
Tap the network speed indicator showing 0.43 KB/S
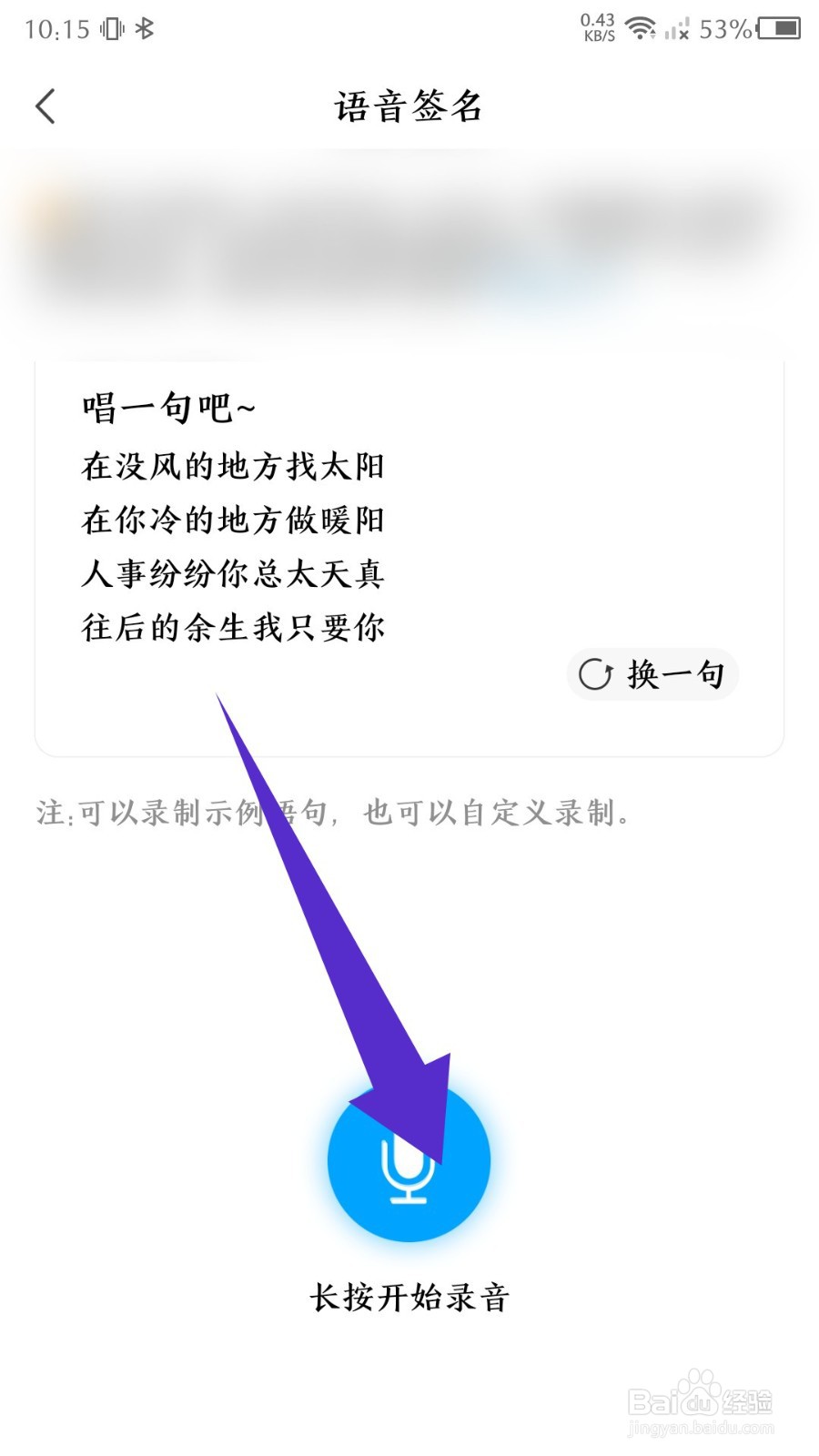(596, 27)
